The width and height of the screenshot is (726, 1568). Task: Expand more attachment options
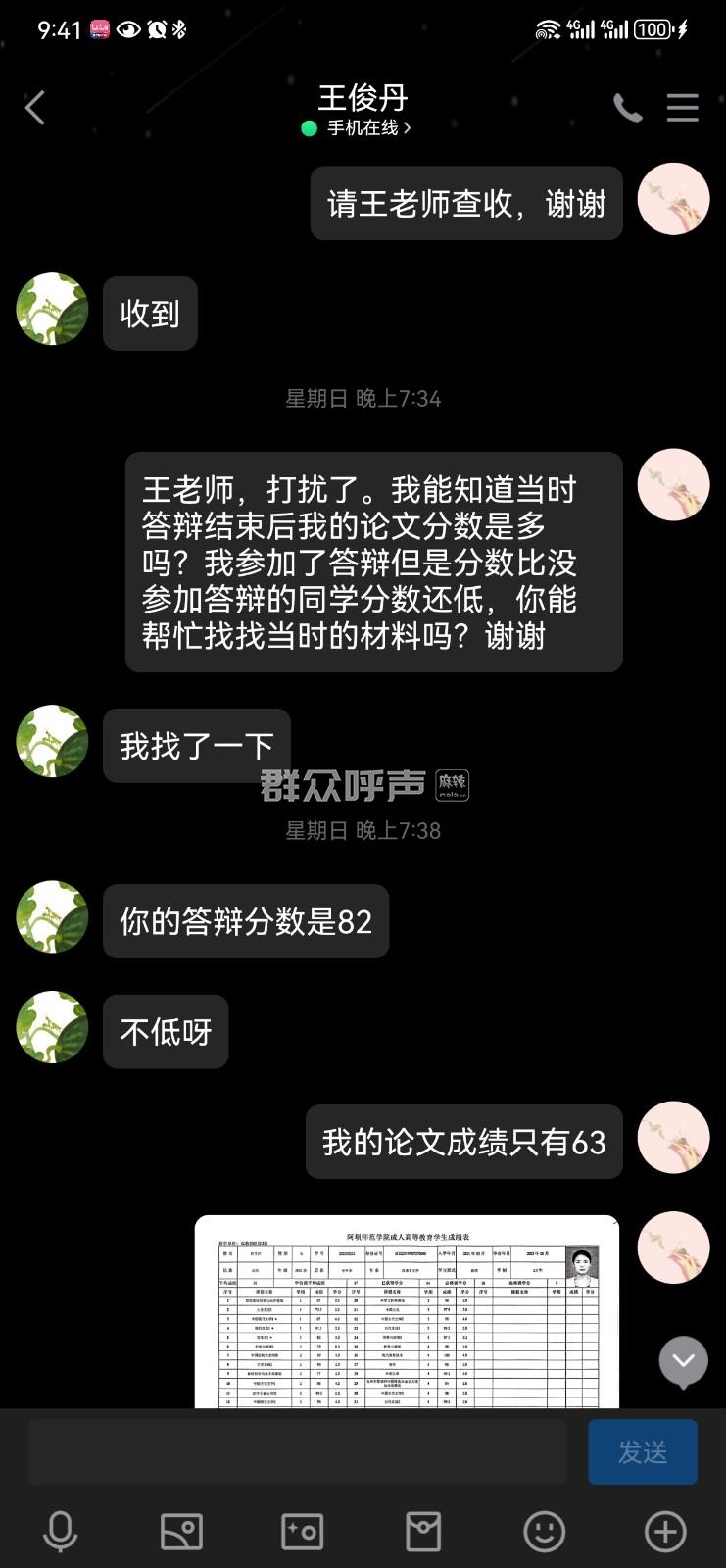[665, 1531]
